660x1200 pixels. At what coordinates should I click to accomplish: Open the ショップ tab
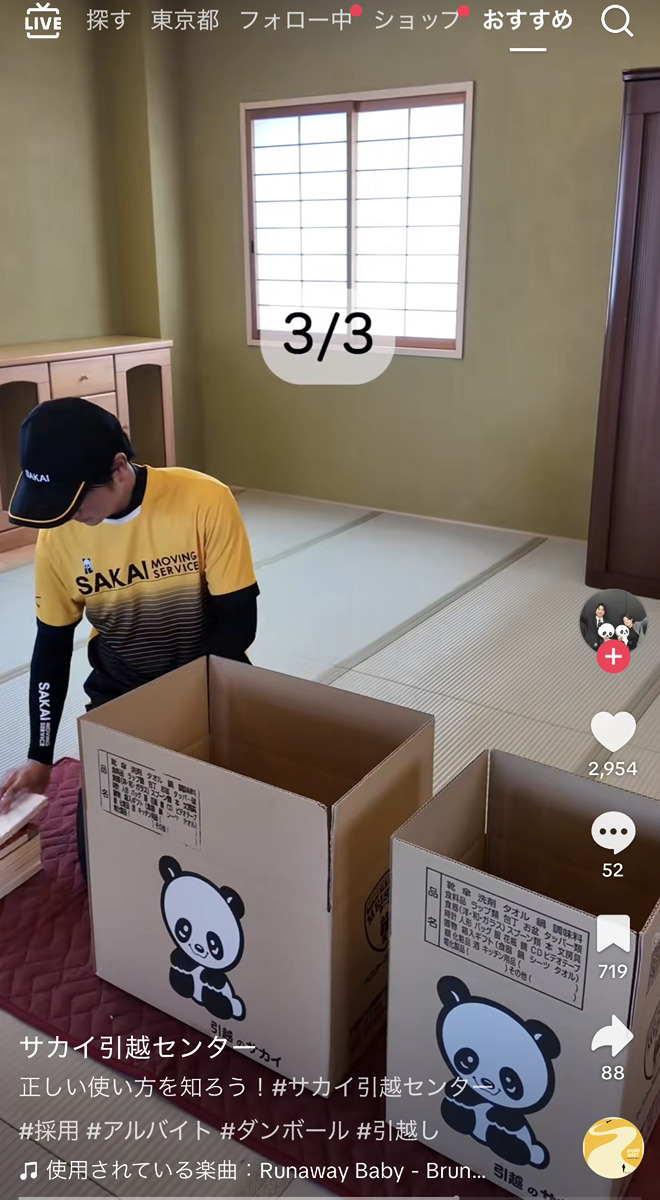coord(416,20)
